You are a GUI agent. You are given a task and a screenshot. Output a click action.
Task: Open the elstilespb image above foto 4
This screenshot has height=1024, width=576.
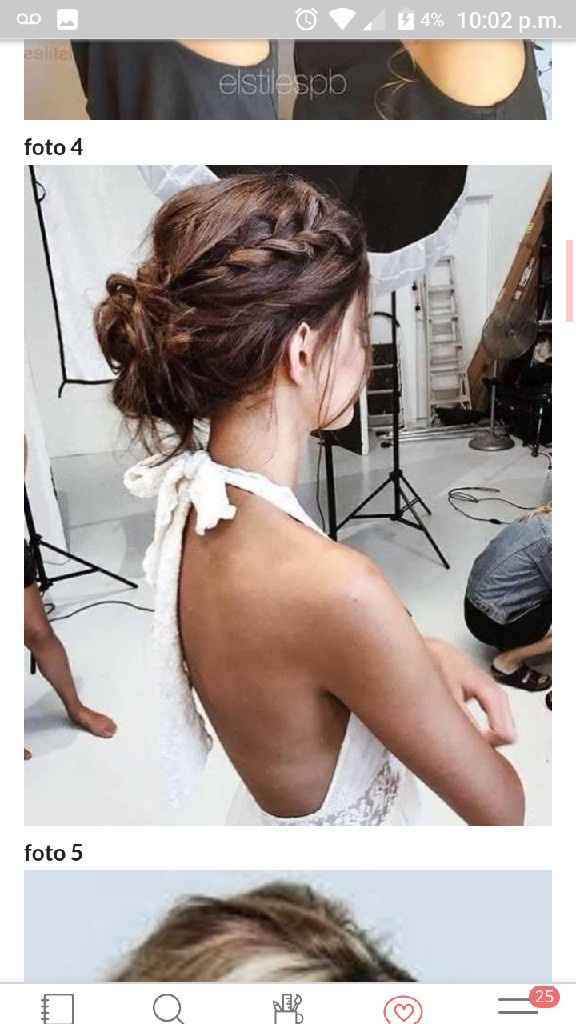pyautogui.click(x=288, y=80)
